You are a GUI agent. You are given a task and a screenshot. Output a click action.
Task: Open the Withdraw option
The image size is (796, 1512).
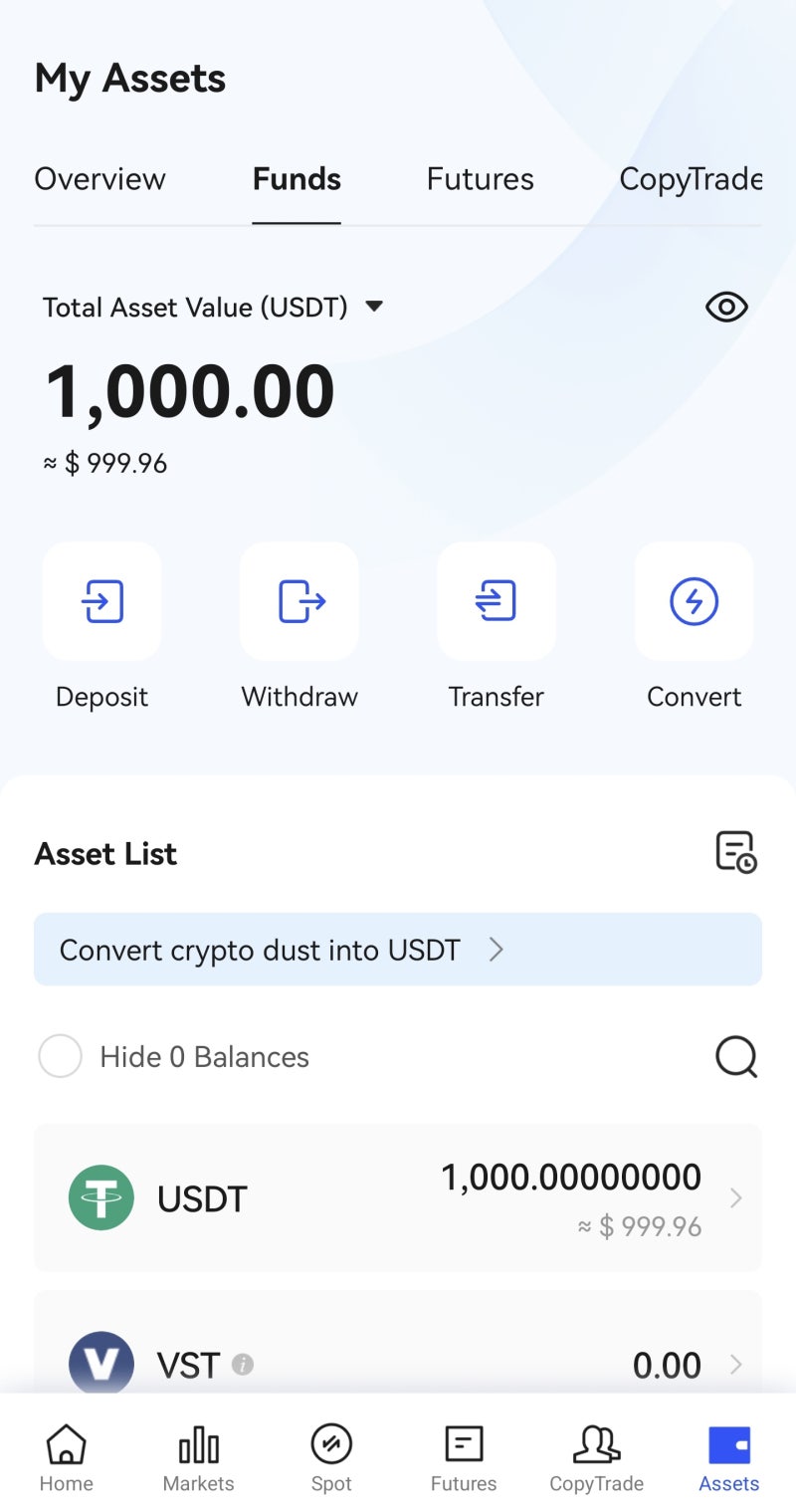(x=299, y=627)
